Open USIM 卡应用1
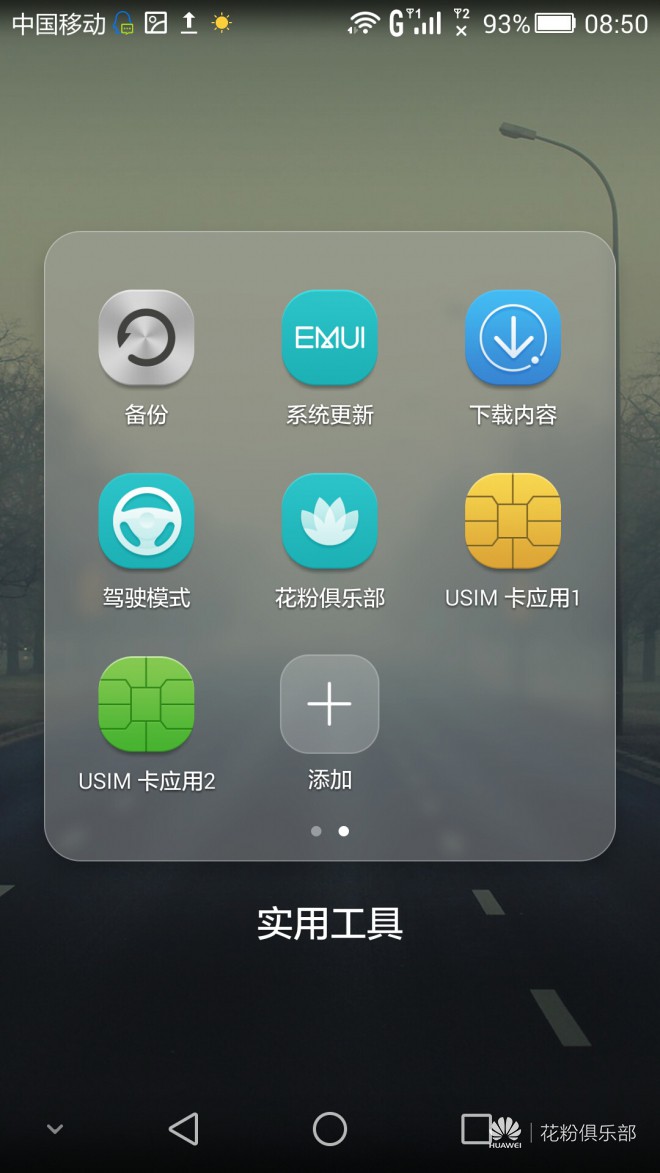 513,521
